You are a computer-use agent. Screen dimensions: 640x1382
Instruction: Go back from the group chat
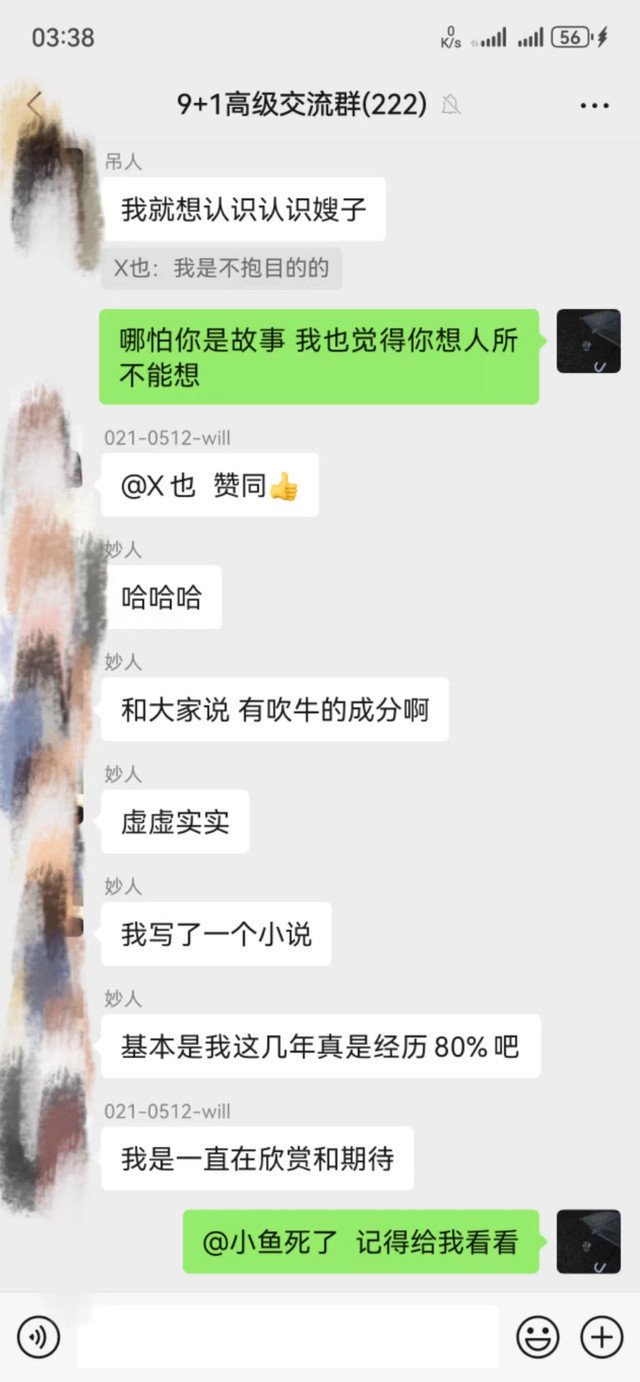(x=36, y=104)
